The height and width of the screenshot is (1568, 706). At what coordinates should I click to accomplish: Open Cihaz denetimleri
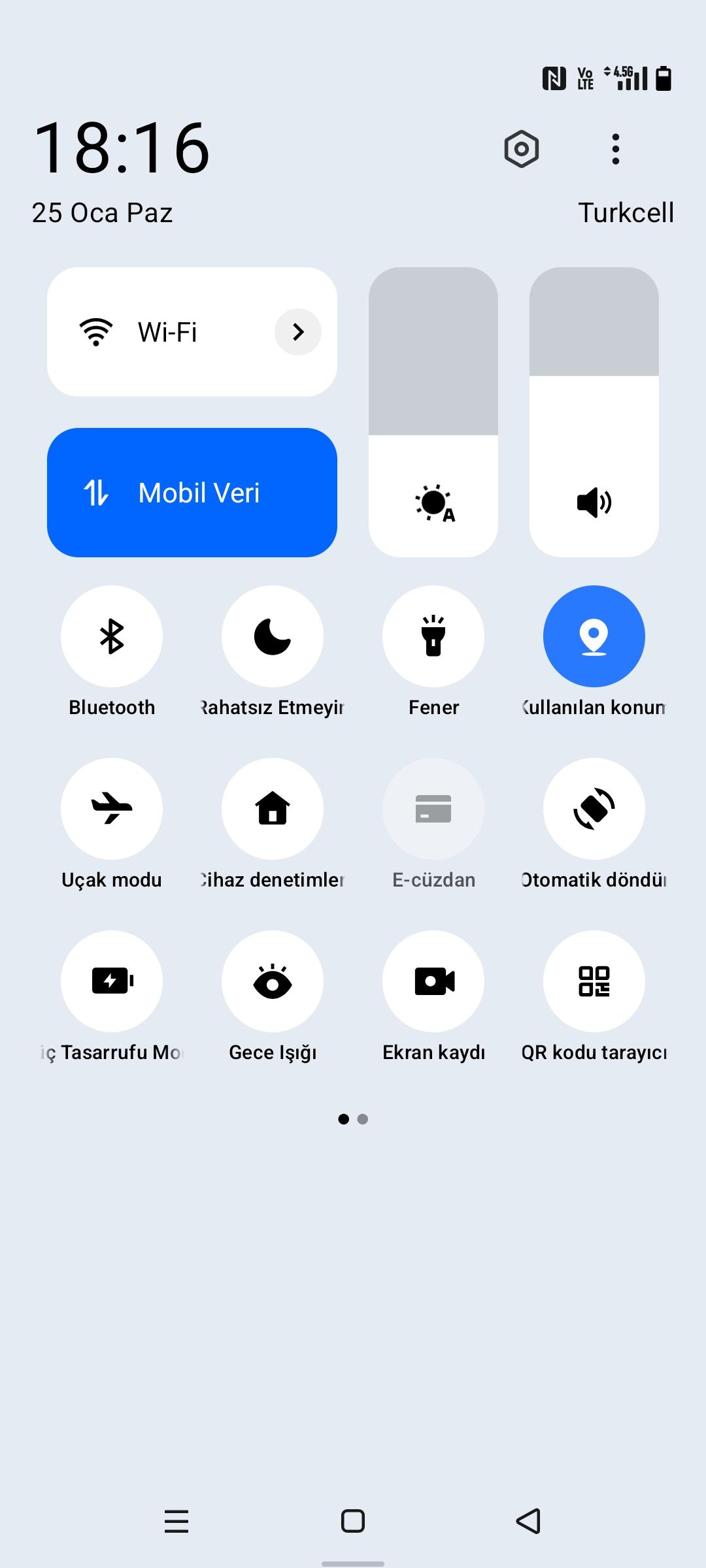click(273, 809)
